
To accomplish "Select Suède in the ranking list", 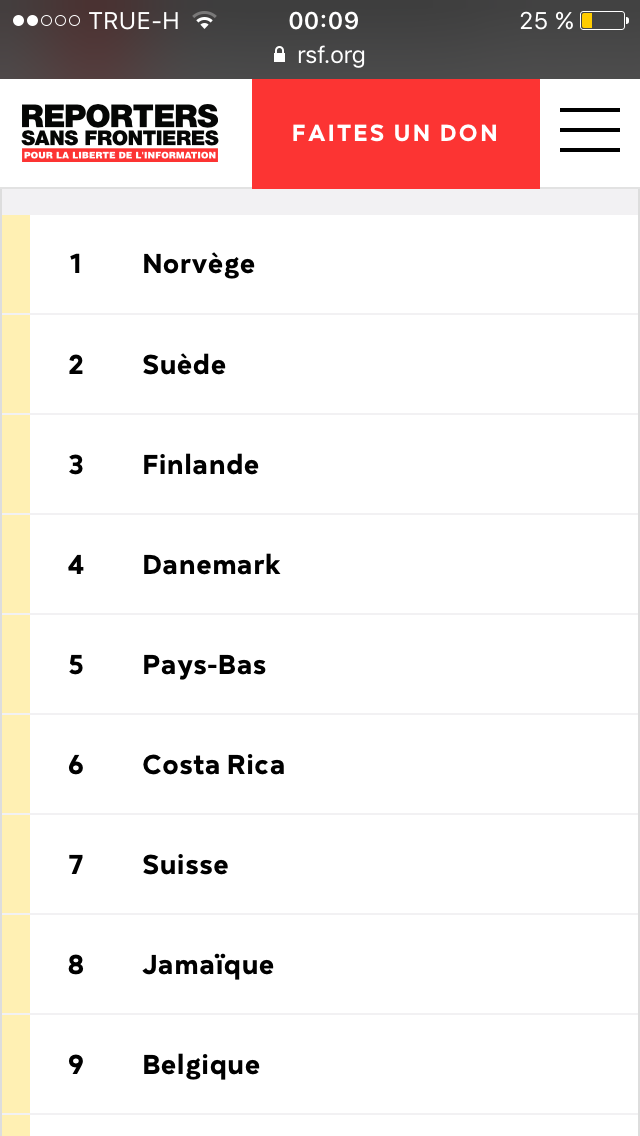I will 184,364.
